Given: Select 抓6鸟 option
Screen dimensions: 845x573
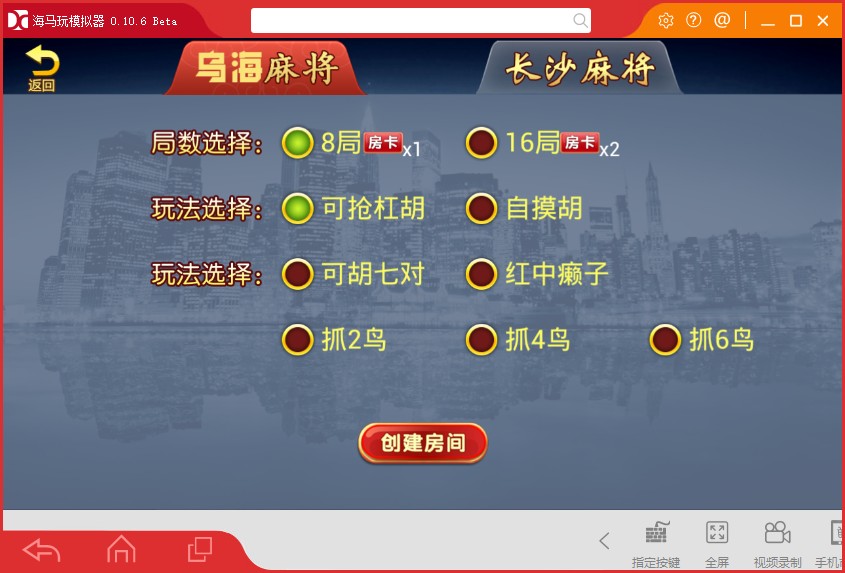Looking at the screenshot, I should (665, 340).
